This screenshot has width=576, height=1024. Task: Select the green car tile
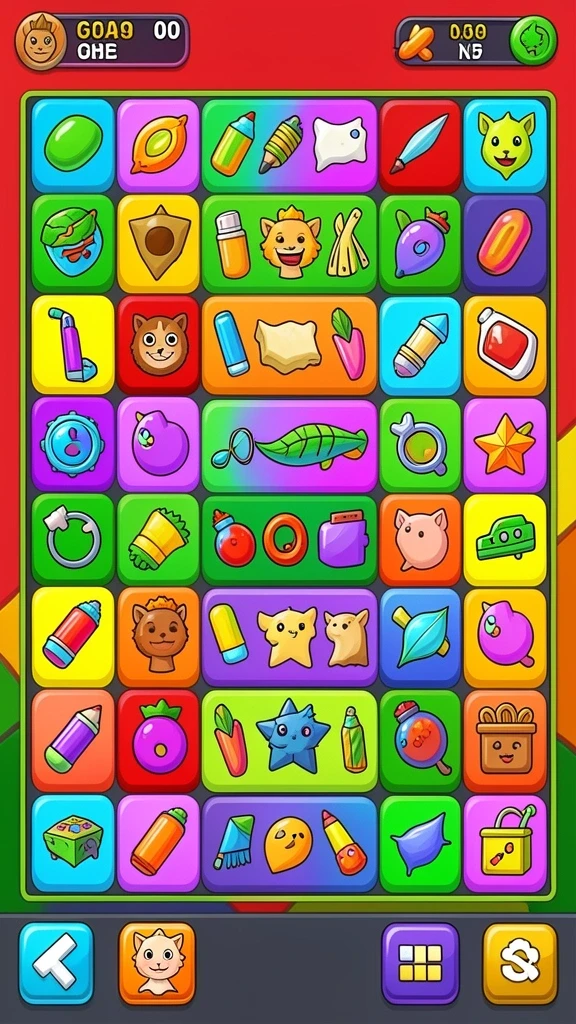click(505, 540)
